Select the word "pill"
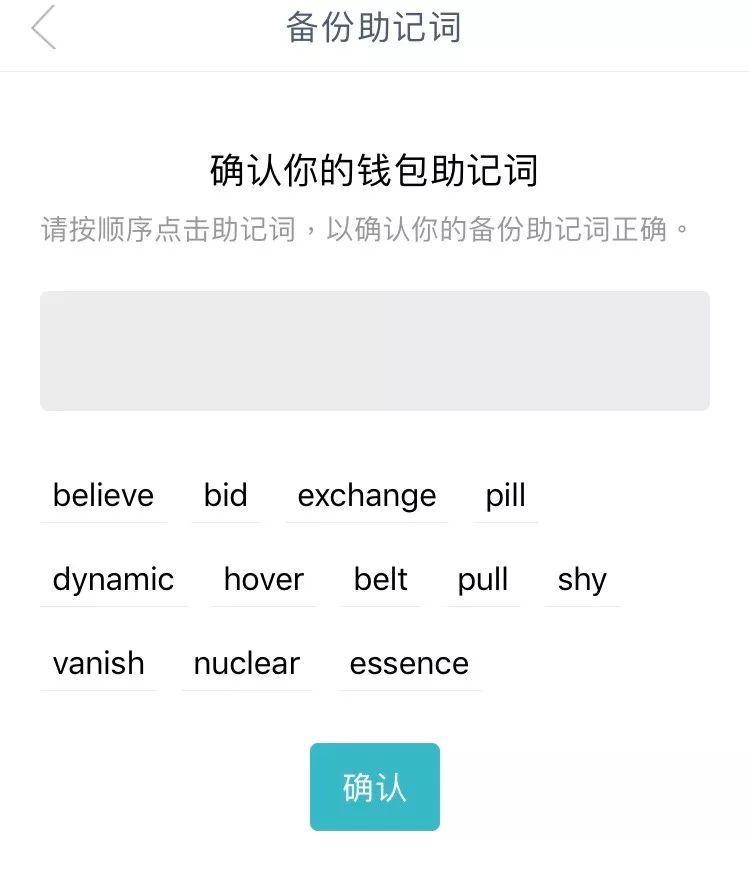This screenshot has height=885, width=749. click(505, 495)
